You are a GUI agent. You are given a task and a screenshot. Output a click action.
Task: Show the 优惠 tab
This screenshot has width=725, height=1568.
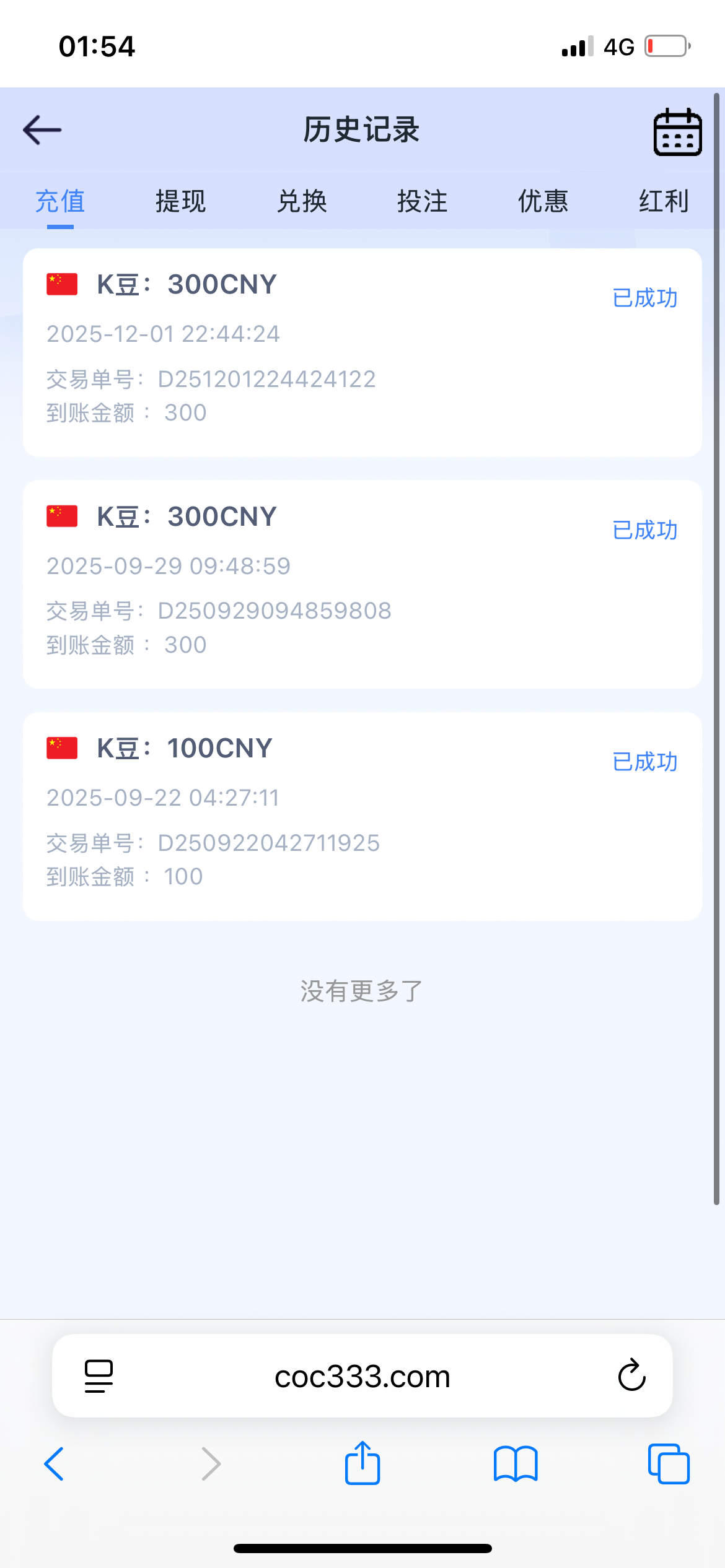(543, 201)
